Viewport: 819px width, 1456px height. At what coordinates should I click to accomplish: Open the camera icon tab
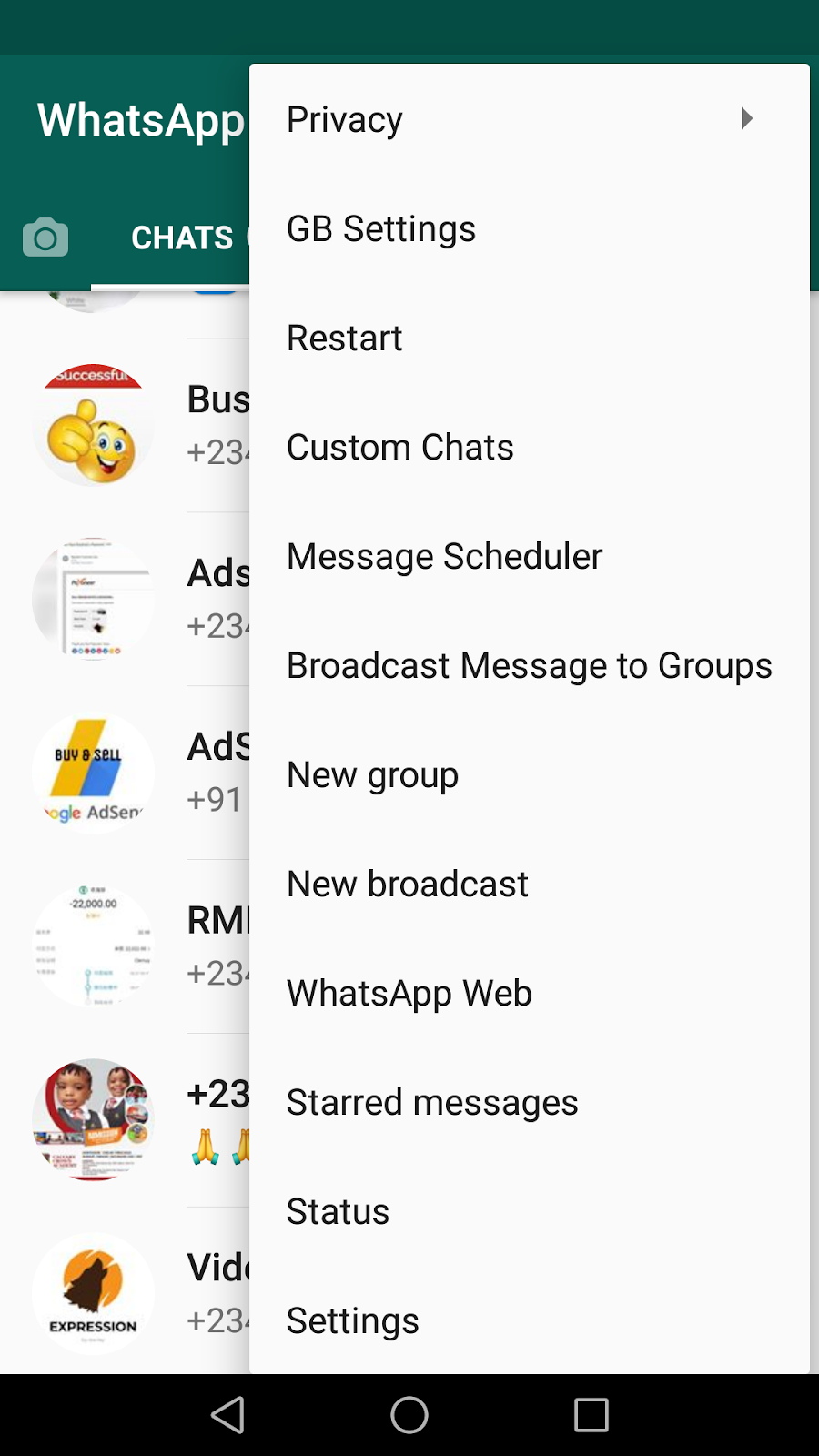click(x=45, y=238)
